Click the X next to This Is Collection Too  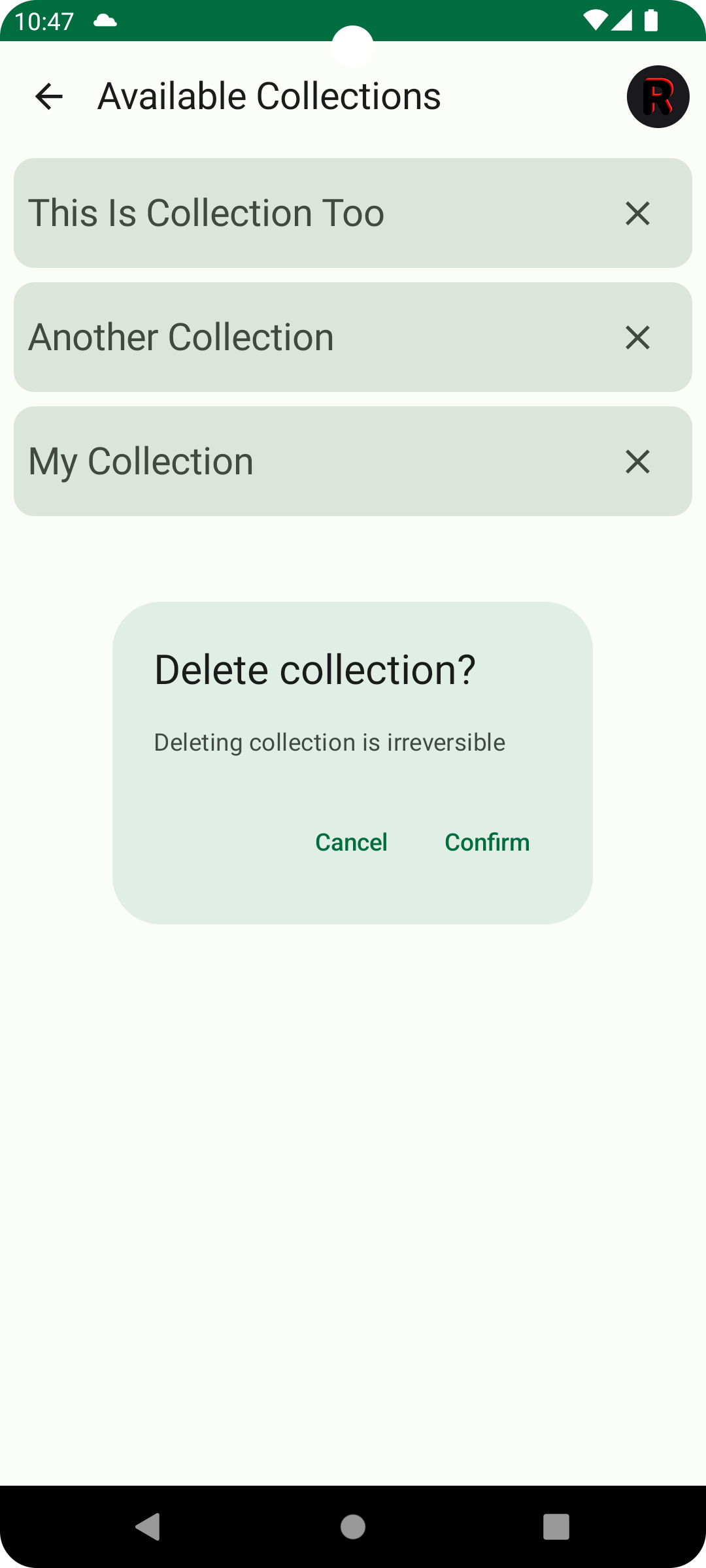pos(637,213)
